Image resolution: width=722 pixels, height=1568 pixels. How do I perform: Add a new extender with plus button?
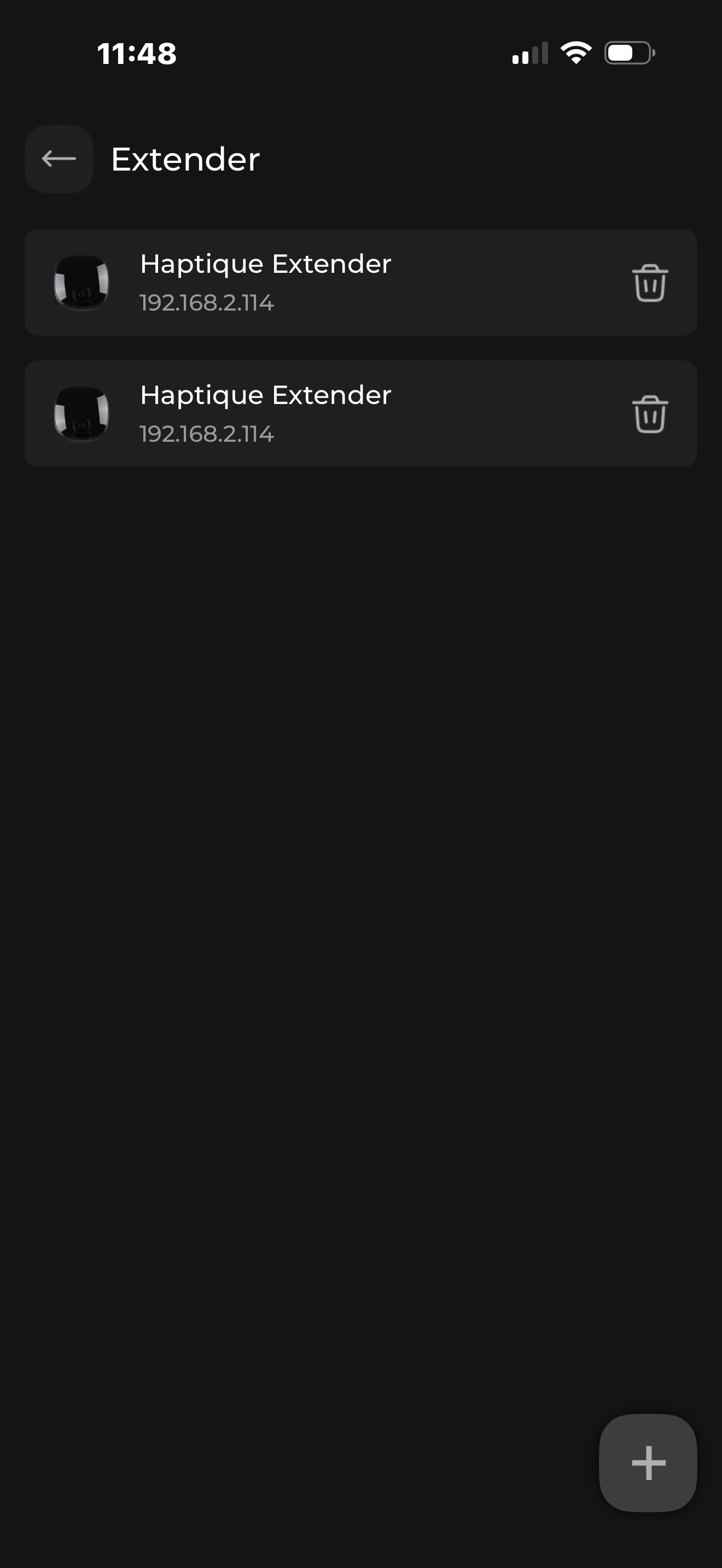648,1462
